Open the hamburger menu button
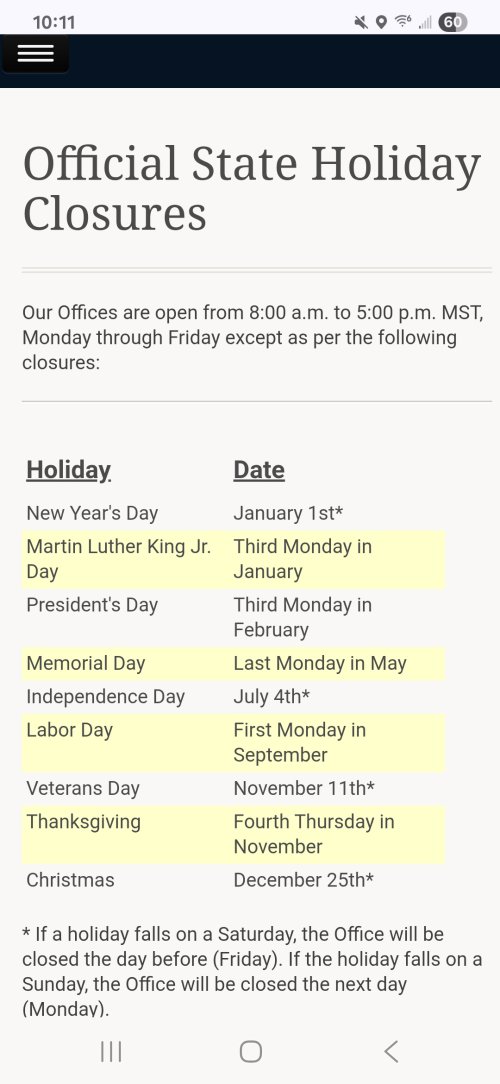Screen dimensions: 500x1084 pyautogui.click(x=35, y=54)
